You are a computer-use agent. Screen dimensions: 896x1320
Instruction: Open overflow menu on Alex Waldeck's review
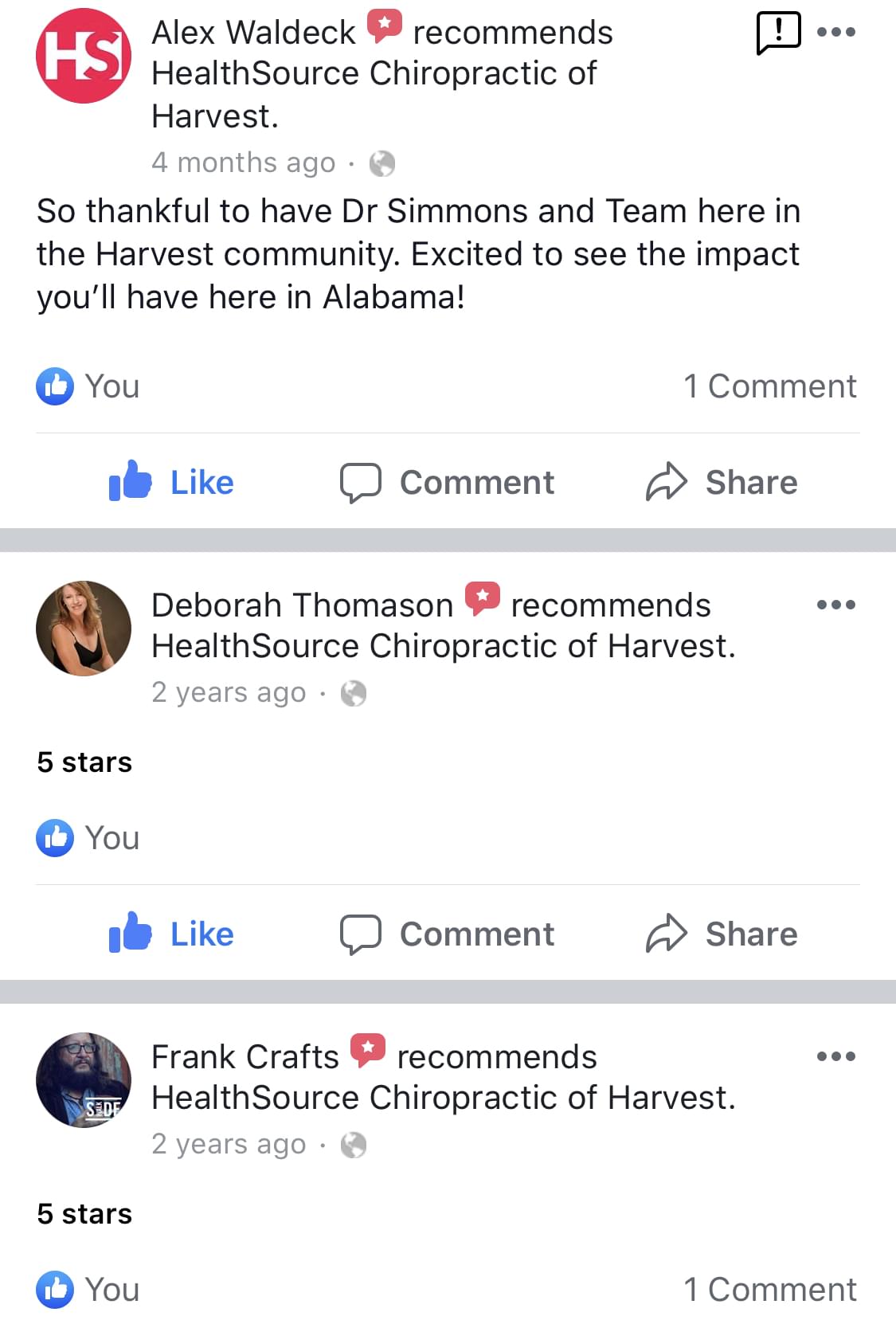tap(836, 33)
